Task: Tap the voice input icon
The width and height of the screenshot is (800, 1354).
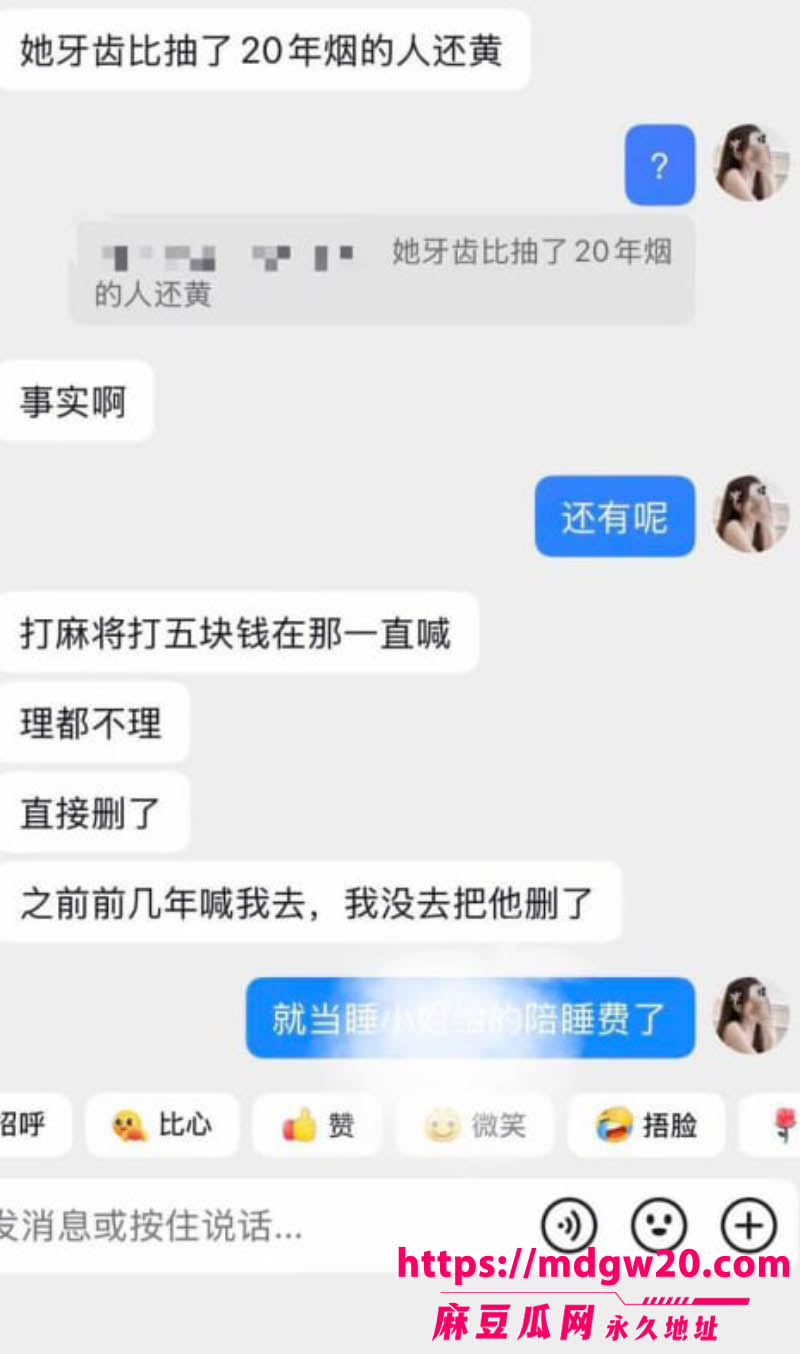Action: (569, 1225)
